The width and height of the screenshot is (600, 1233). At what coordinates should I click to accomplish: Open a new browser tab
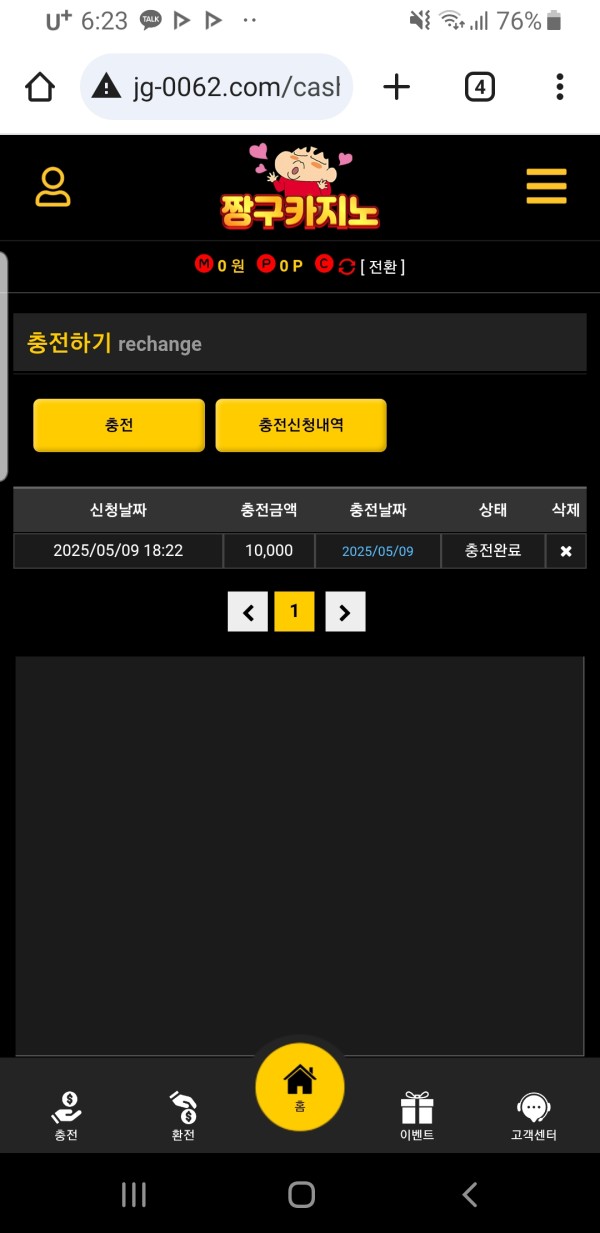(x=397, y=88)
